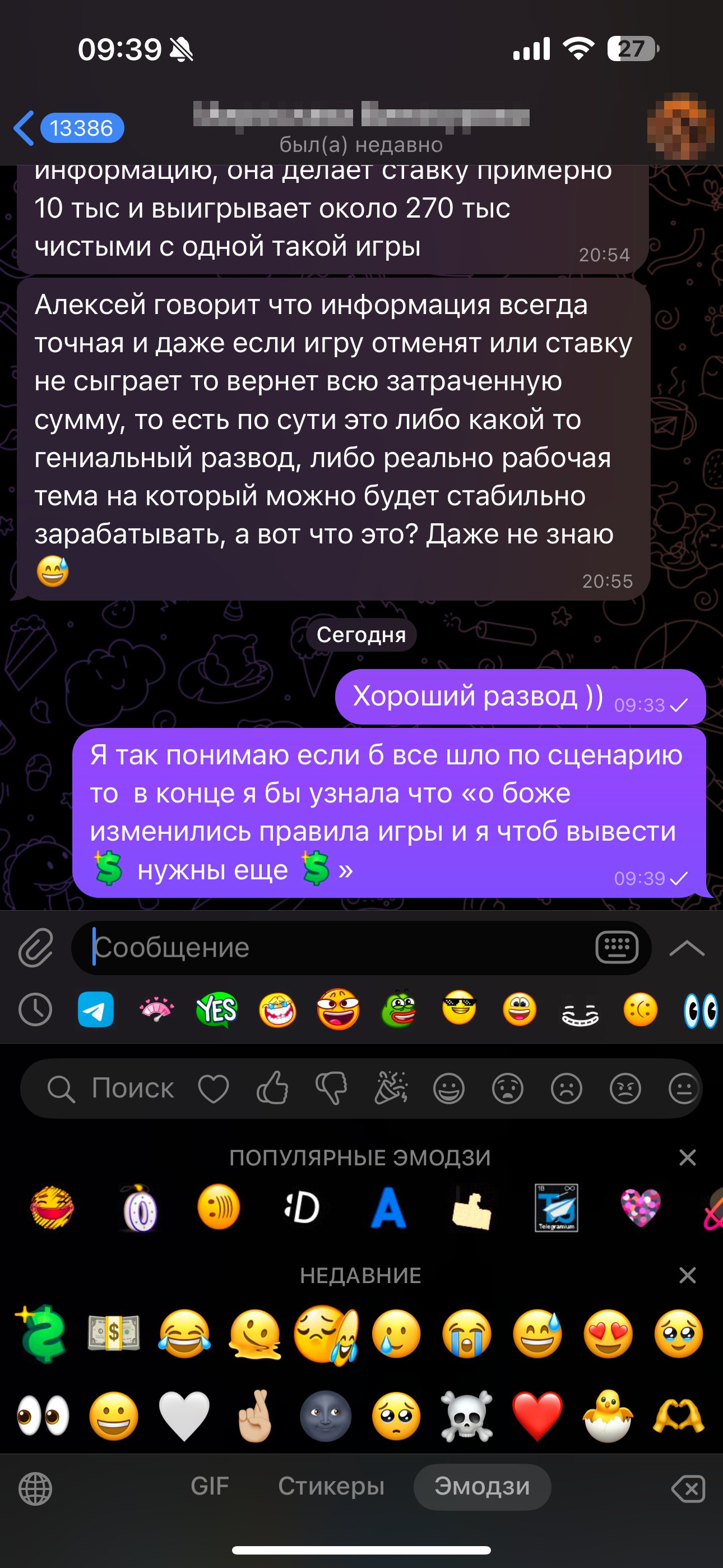723x1568 pixels.
Task: Focus the Сообщение message field
Action: tap(335, 948)
